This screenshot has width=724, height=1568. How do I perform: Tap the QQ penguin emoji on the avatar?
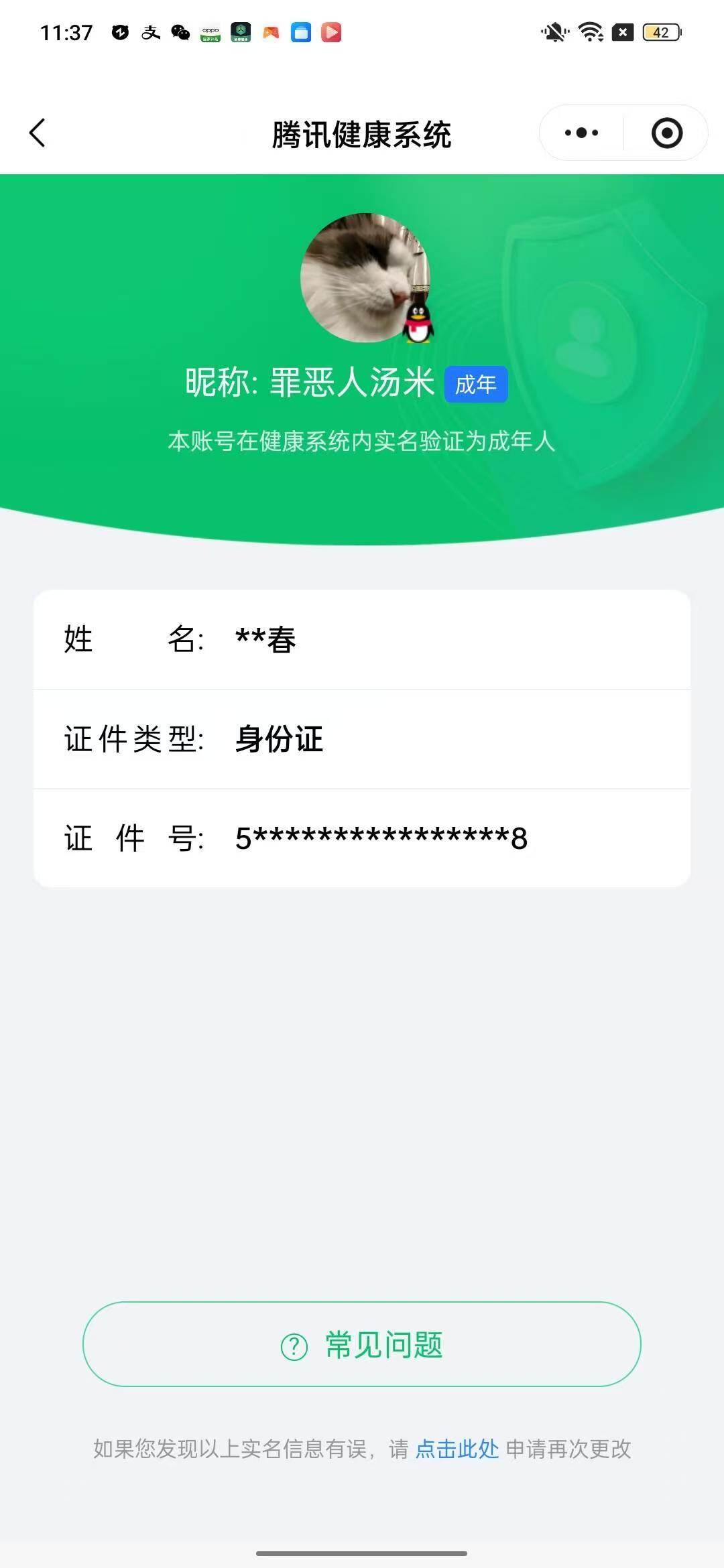417,323
